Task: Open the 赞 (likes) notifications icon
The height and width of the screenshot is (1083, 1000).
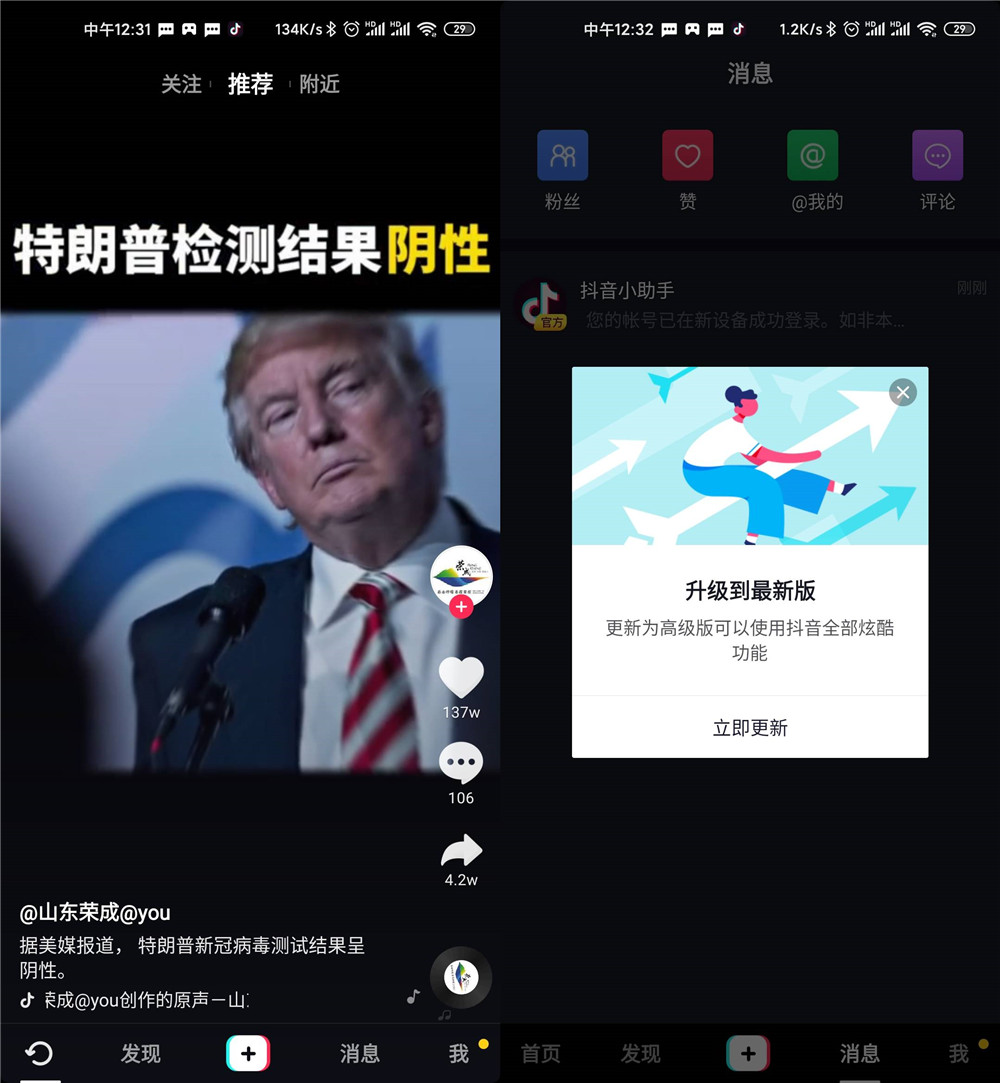Action: pos(687,155)
